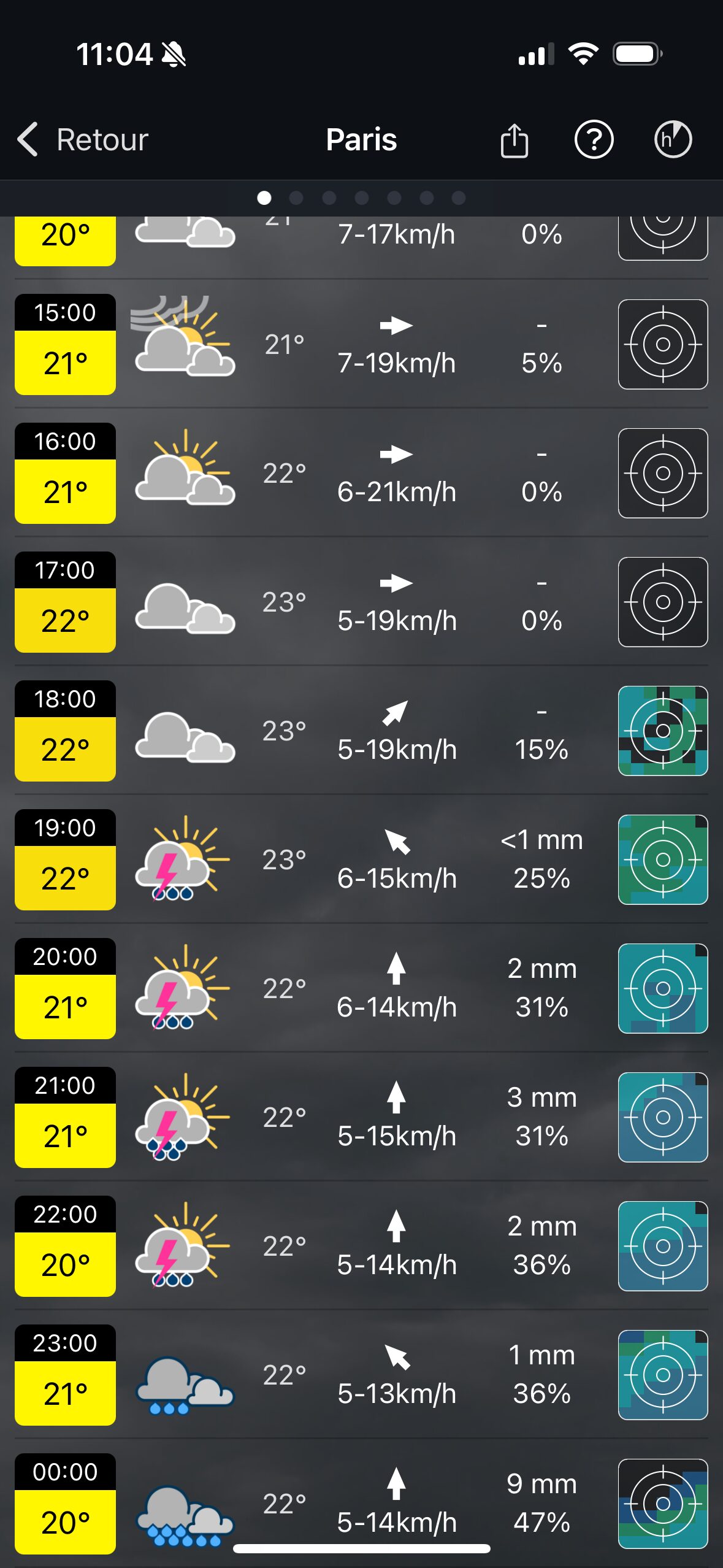Image resolution: width=723 pixels, height=1568 pixels.
Task: Open the 23:00 precipitation radar target
Action: [663, 1375]
